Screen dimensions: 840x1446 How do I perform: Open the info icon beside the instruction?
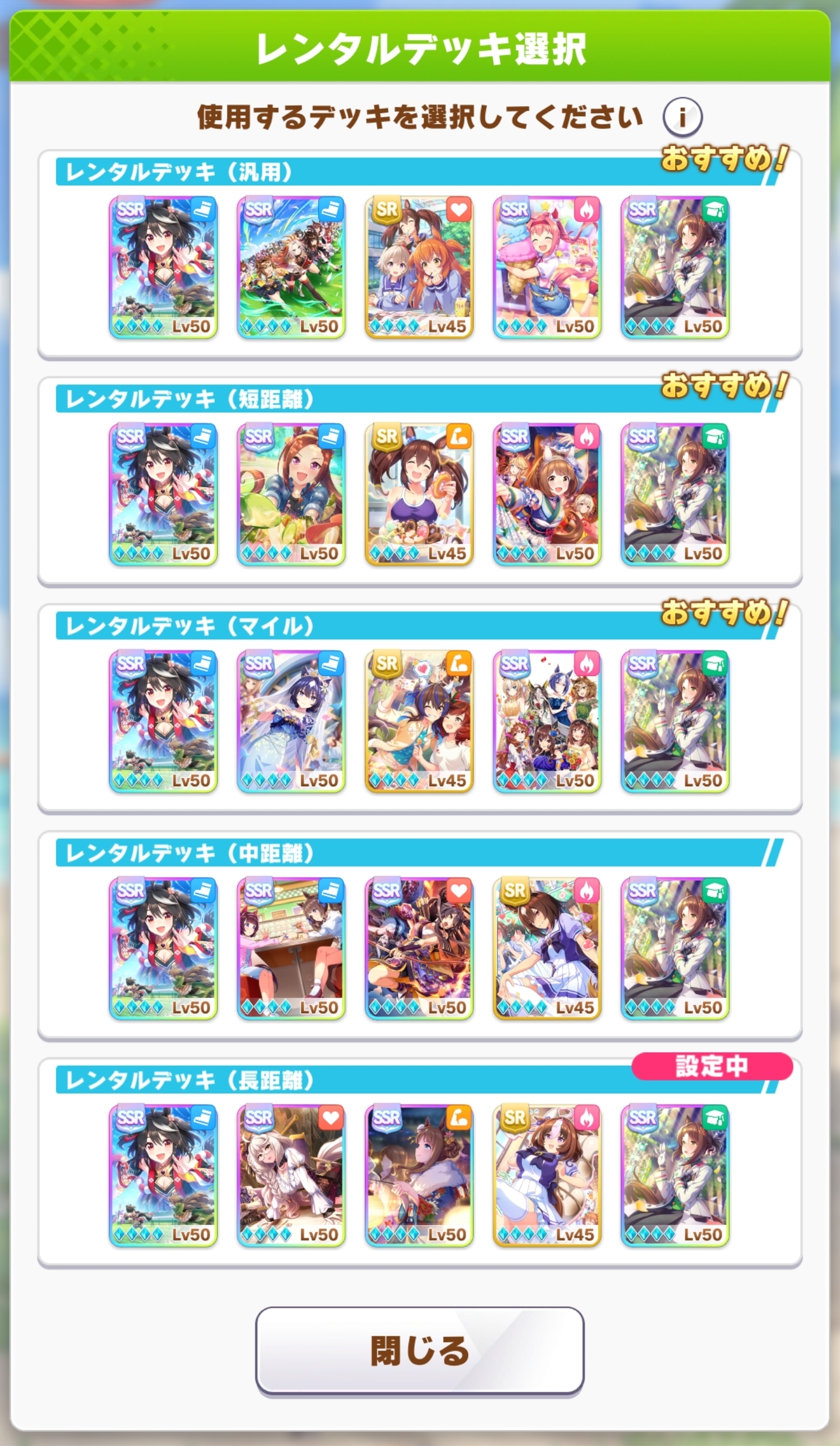(x=682, y=117)
